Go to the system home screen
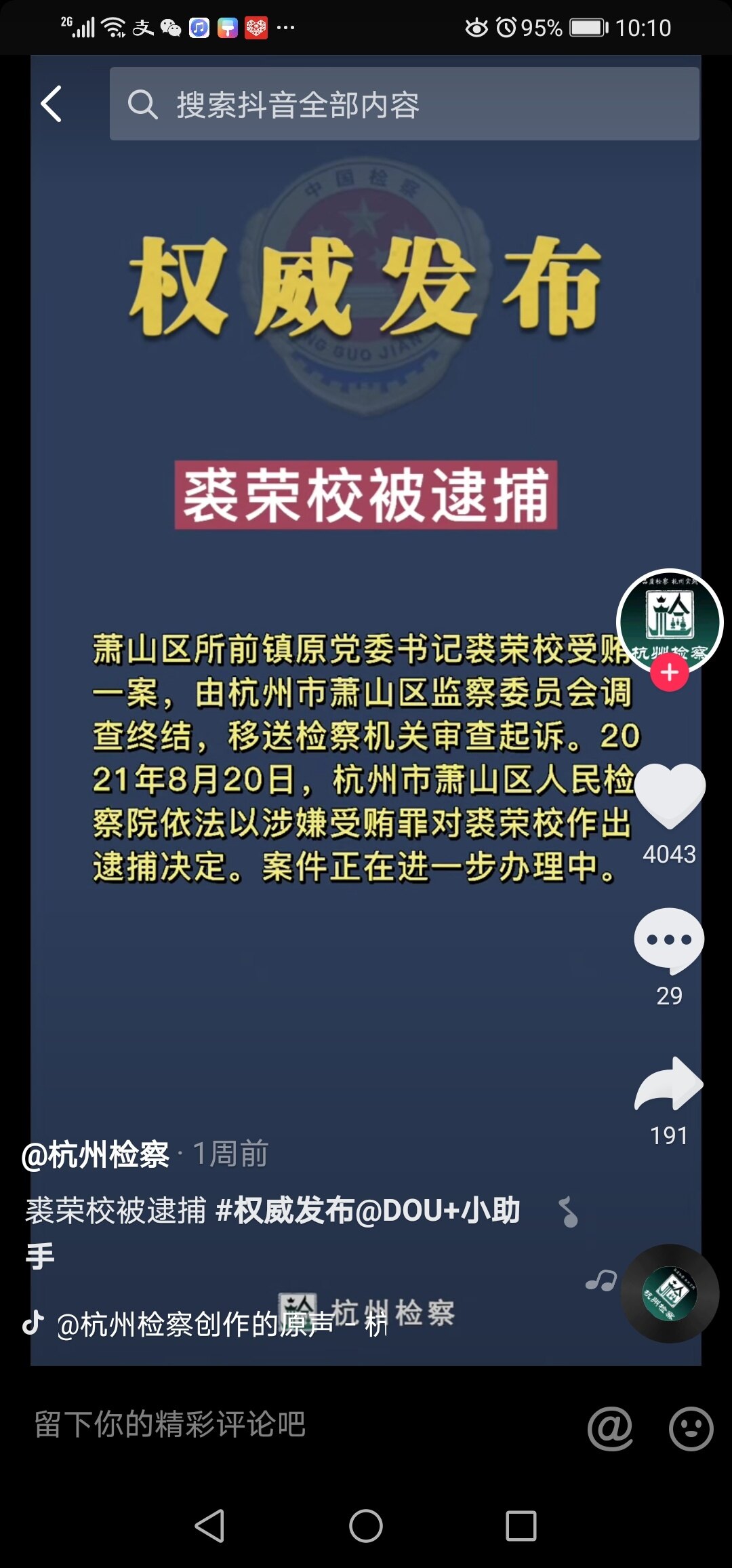732x1568 pixels. (x=366, y=1526)
